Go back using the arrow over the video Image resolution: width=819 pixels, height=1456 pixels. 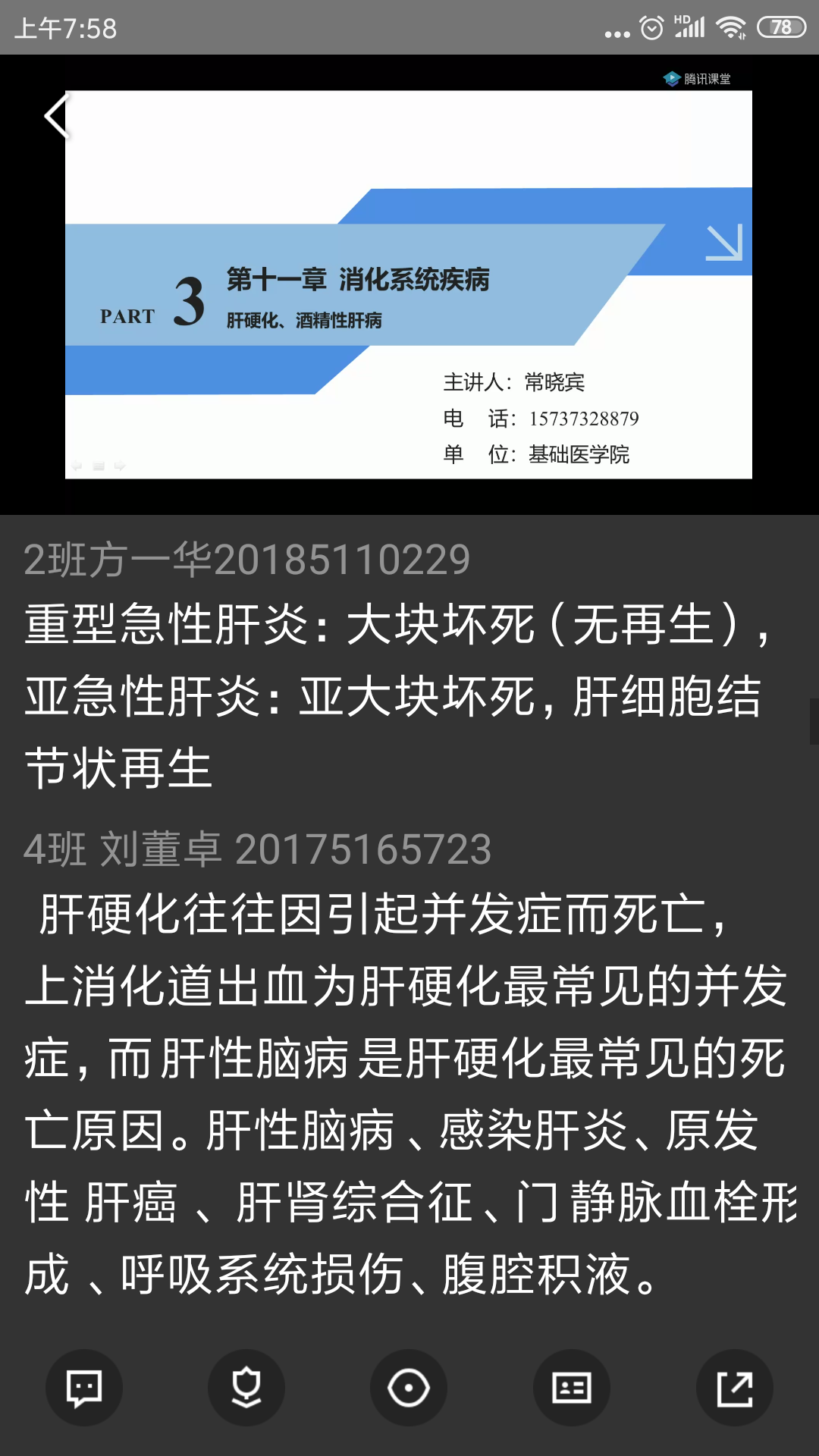pos(58,116)
